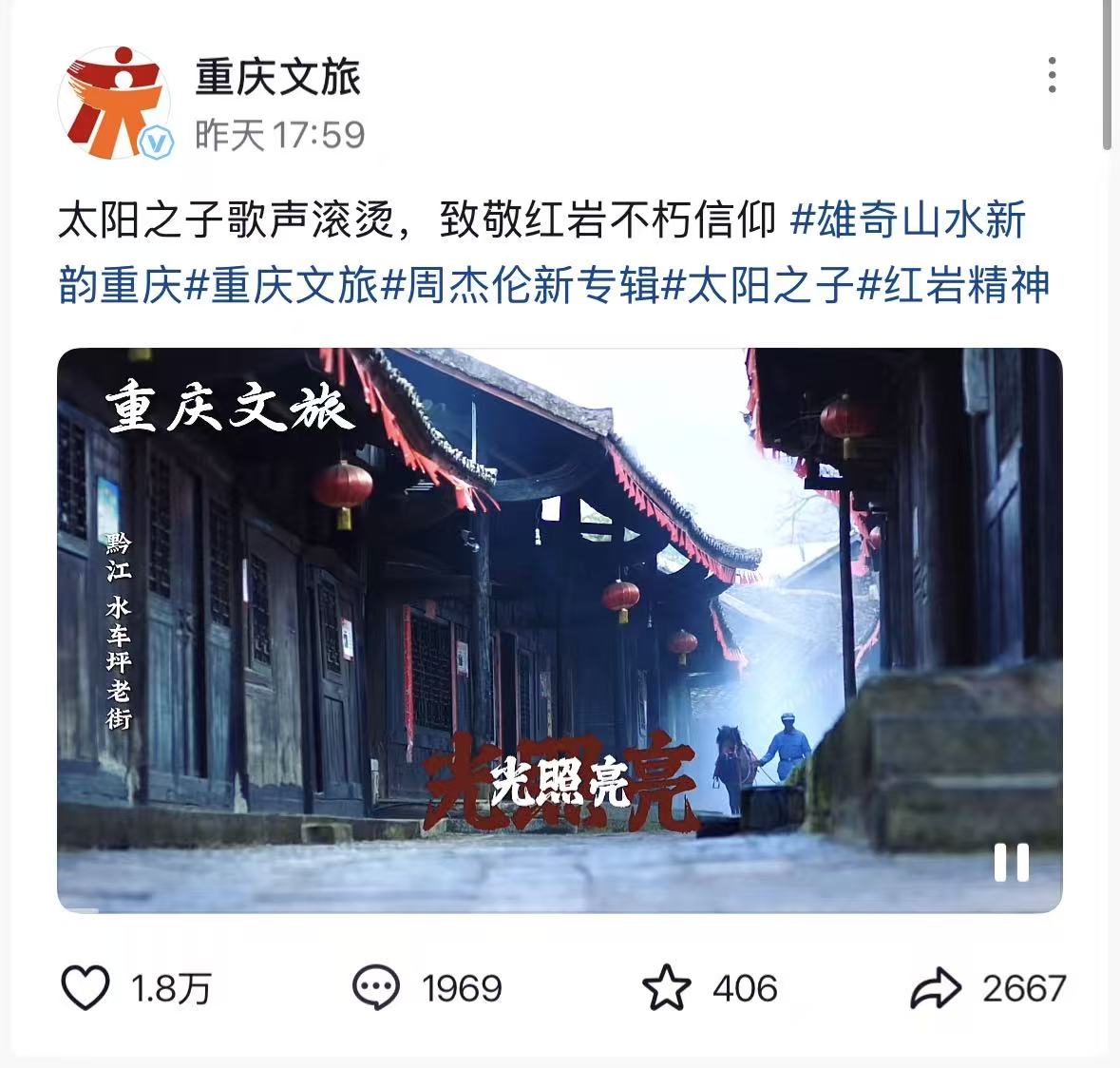Pause the playing video
The image size is (1120, 1068).
pos(1011,863)
